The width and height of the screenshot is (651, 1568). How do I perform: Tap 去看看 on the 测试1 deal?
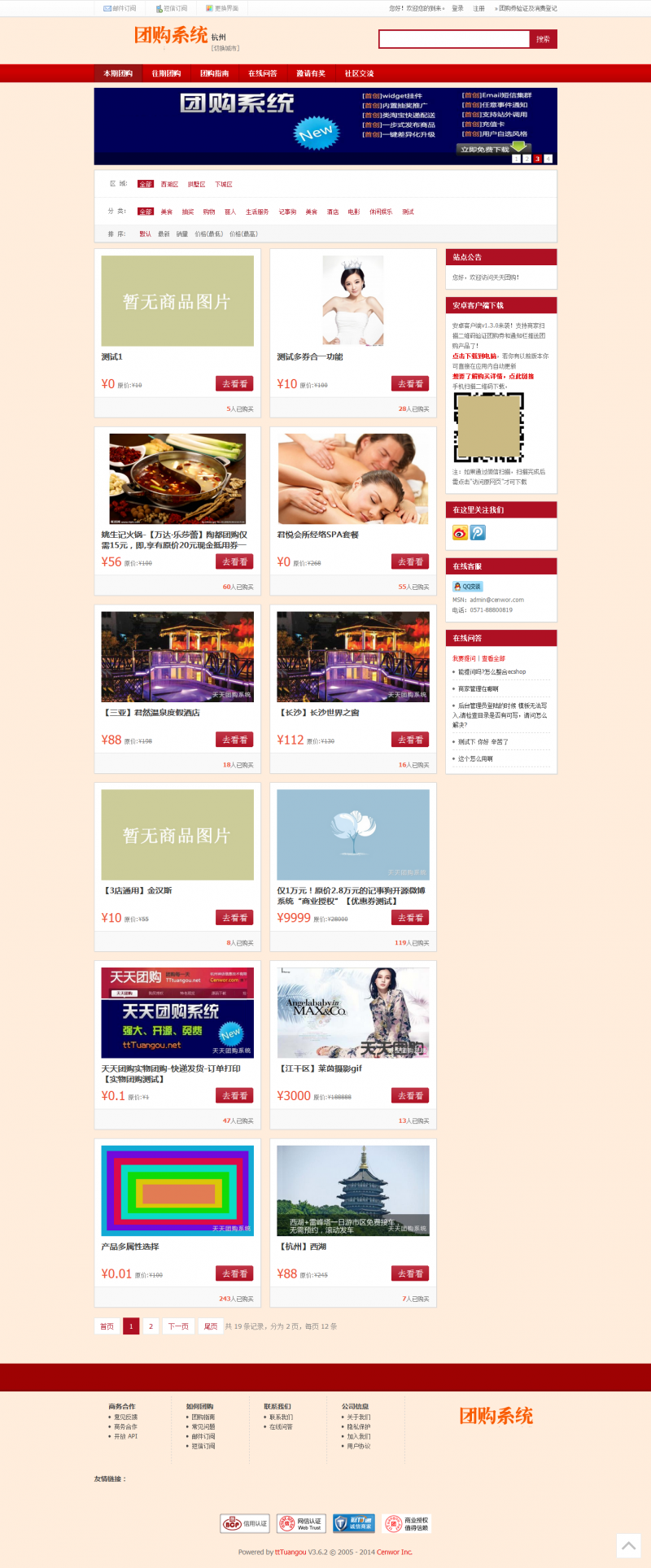pyautogui.click(x=234, y=384)
